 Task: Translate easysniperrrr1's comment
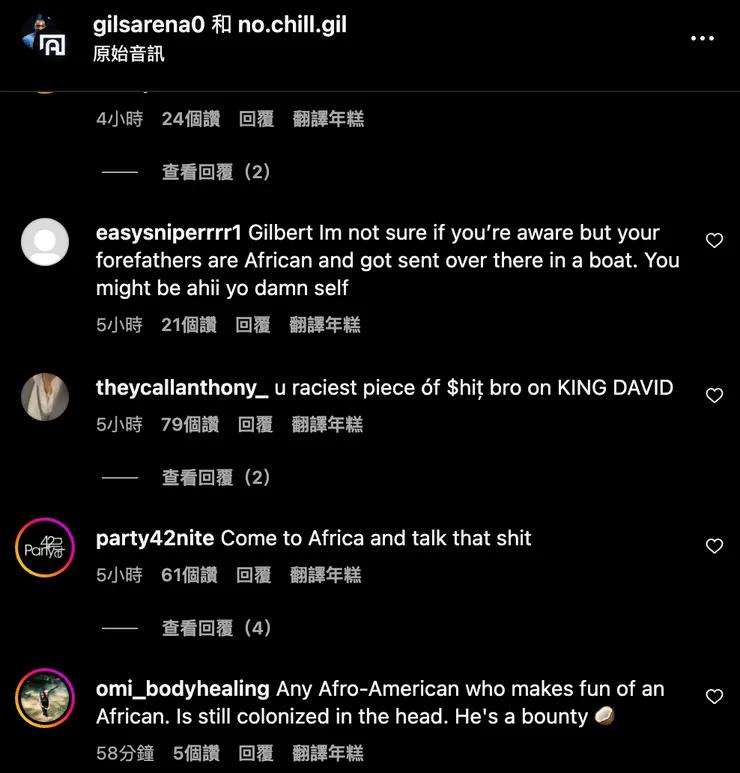[325, 325]
